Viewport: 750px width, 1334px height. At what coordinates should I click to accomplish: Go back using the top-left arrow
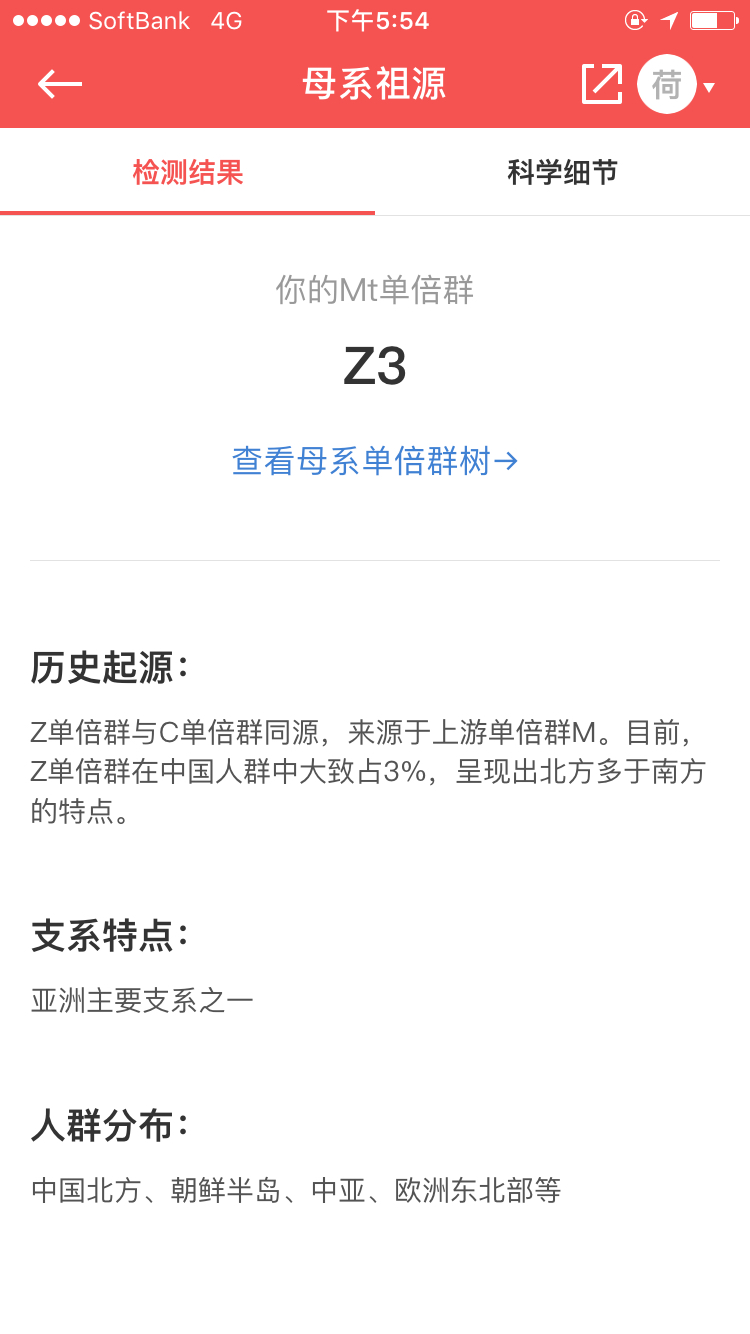(60, 84)
